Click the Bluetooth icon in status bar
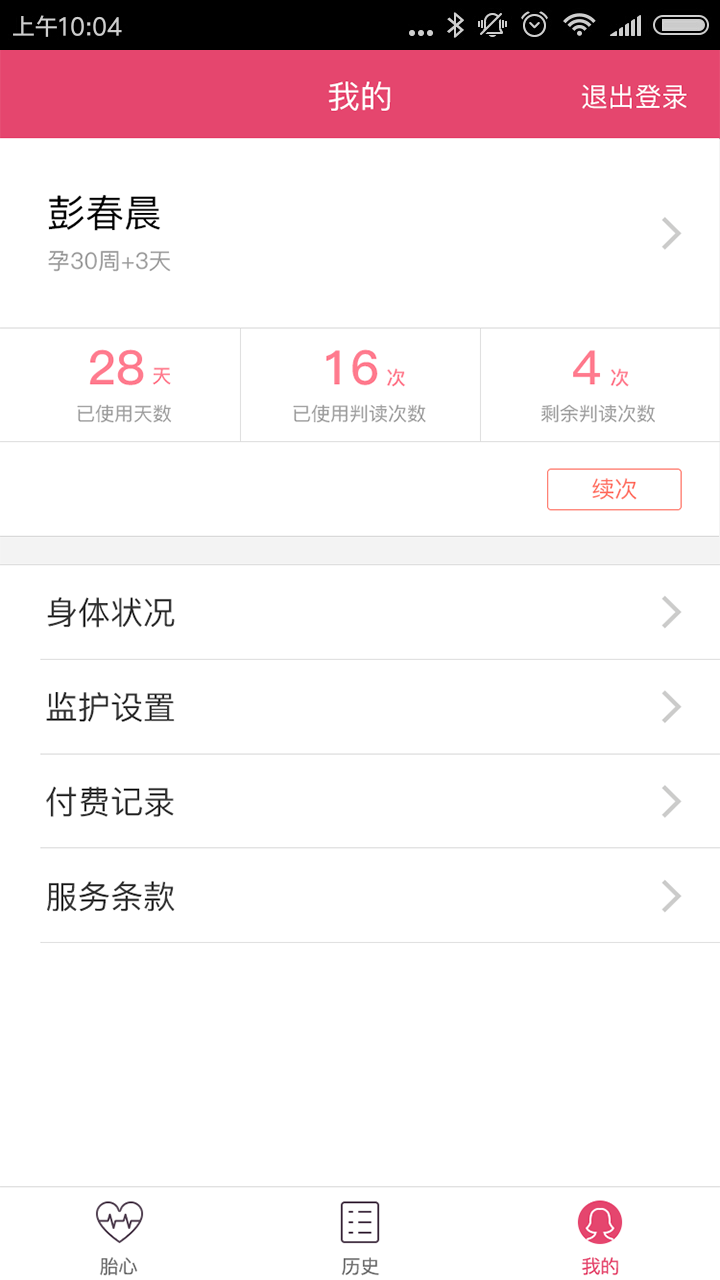 point(456,24)
